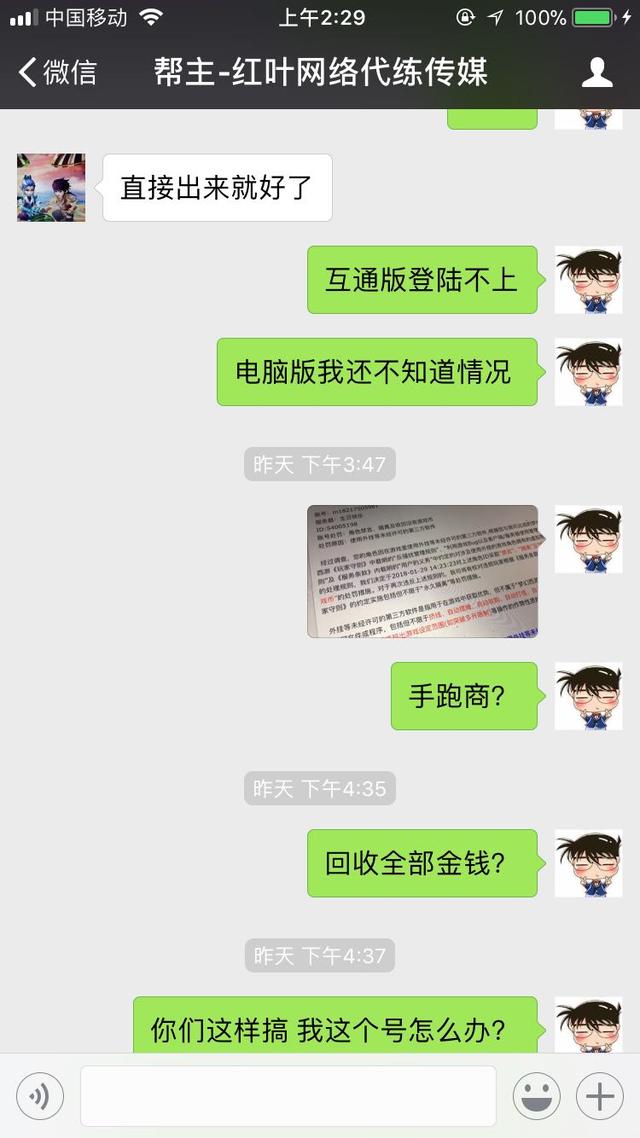Open the plus attachment menu
This screenshot has width=640, height=1138.
599,1096
